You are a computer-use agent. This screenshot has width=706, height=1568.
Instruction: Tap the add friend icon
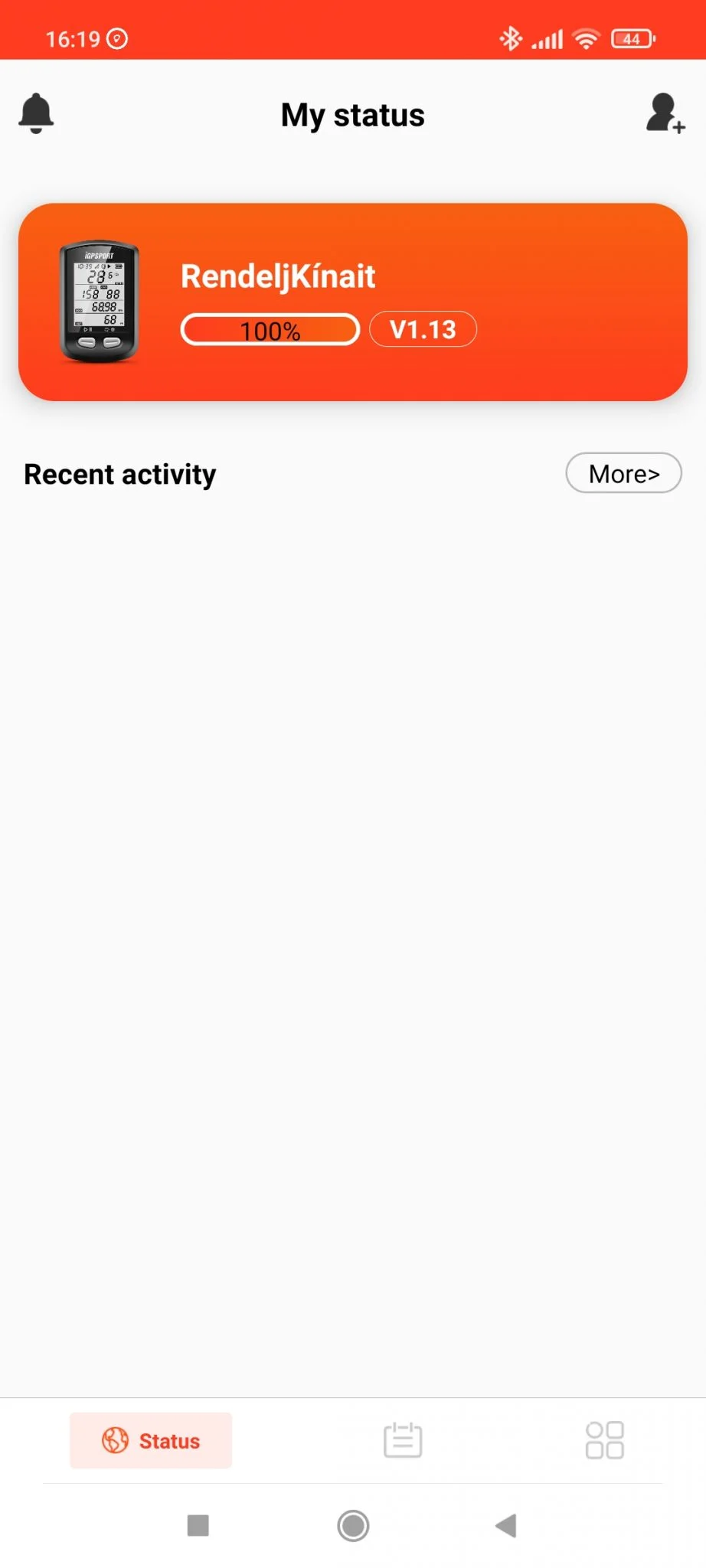click(x=665, y=114)
